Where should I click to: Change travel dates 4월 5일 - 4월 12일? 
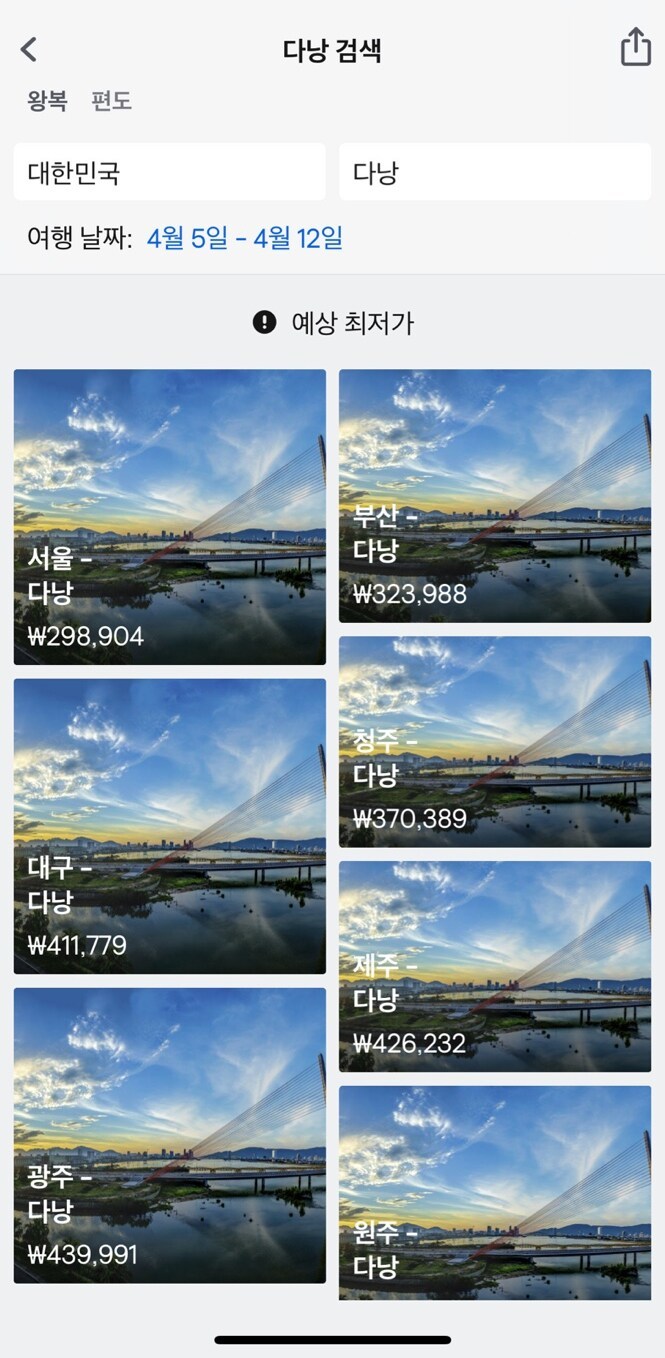click(244, 238)
